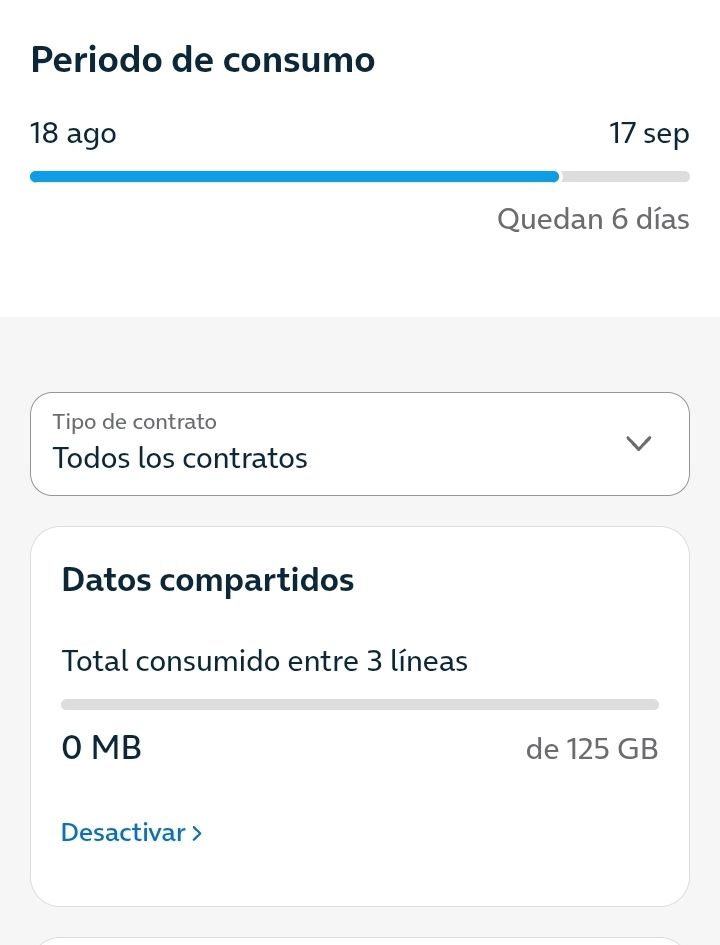Tap the consumption period progress bar
Screen dimensions: 720x945
tap(360, 176)
